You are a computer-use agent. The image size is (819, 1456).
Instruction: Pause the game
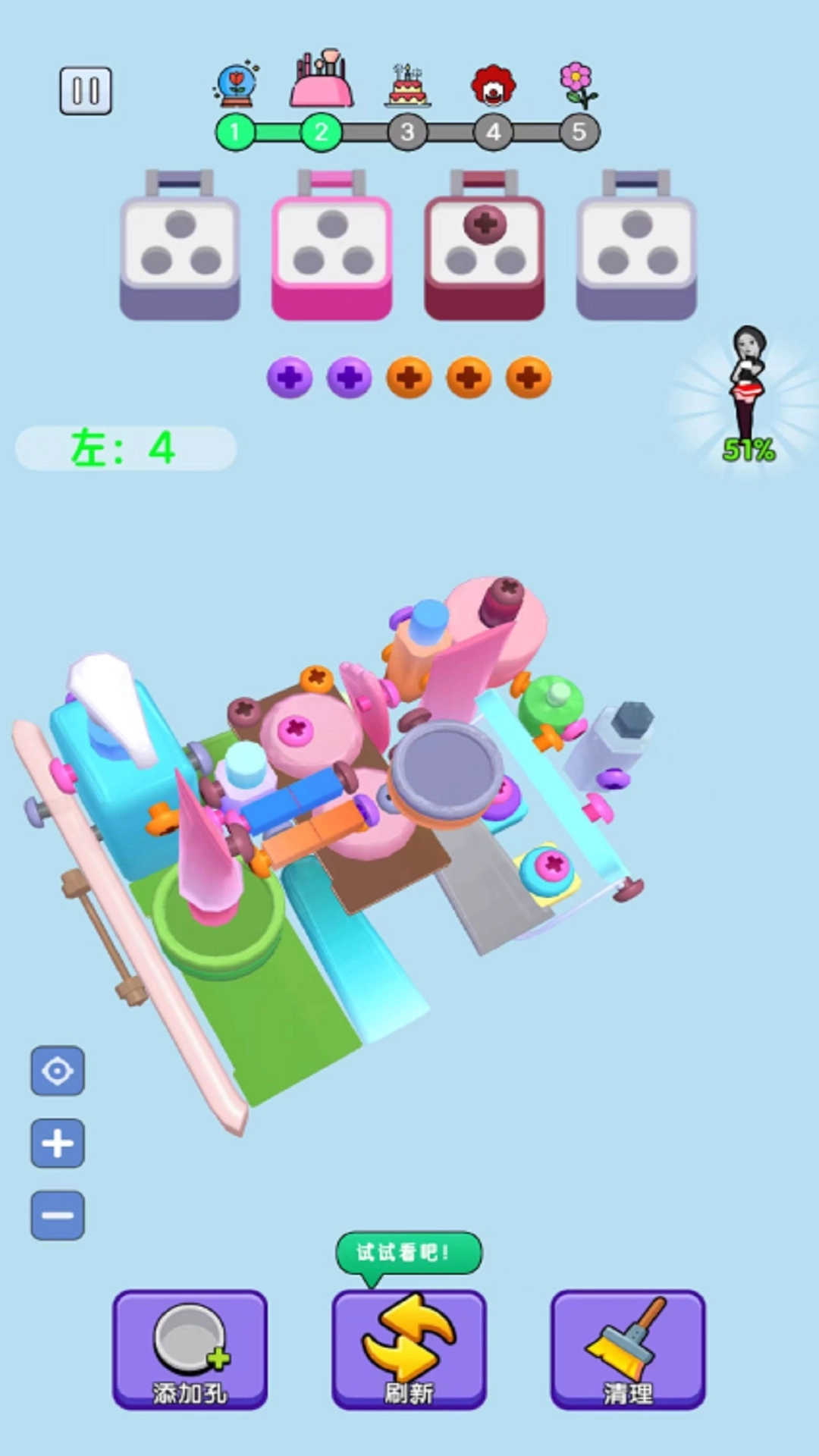86,91
